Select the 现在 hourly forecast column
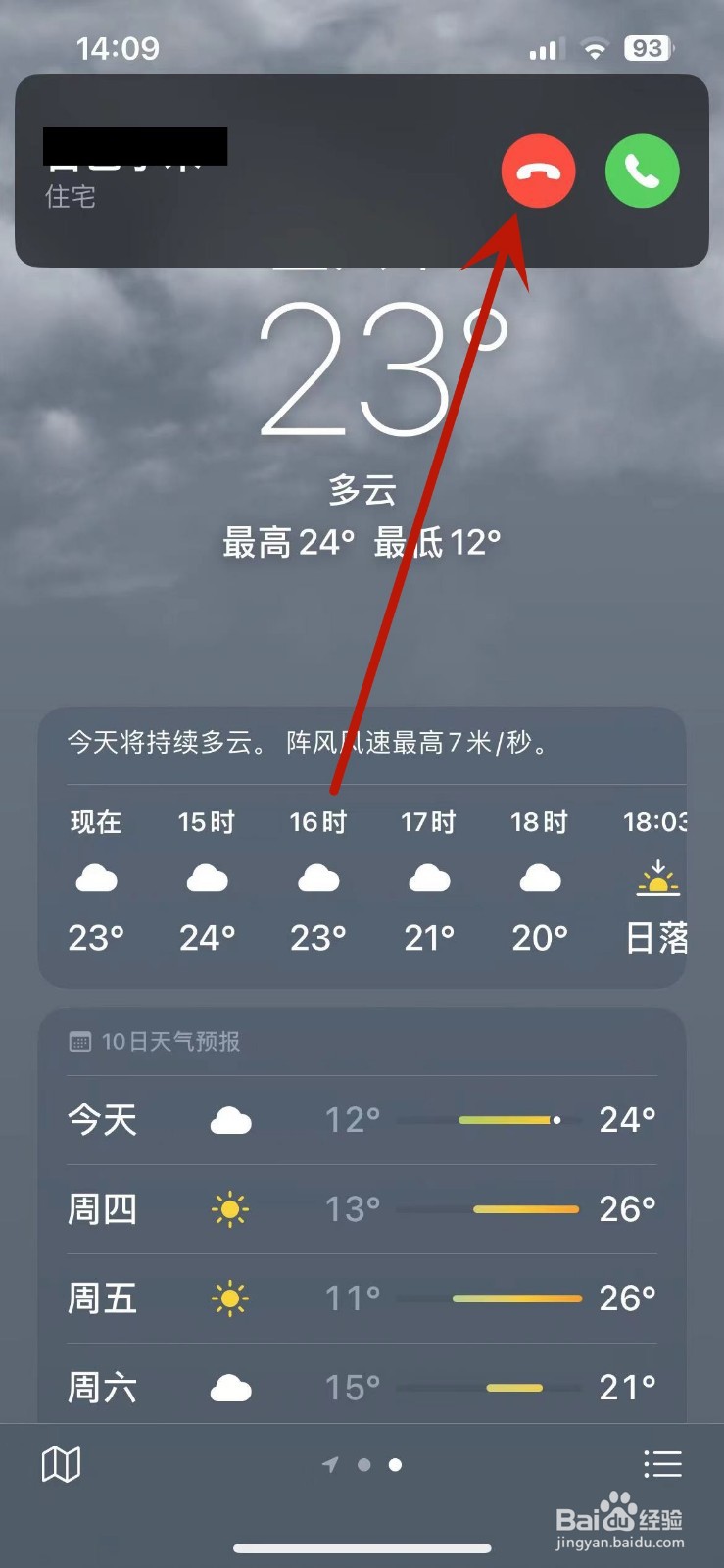This screenshot has height=1568, width=724. tap(94, 877)
